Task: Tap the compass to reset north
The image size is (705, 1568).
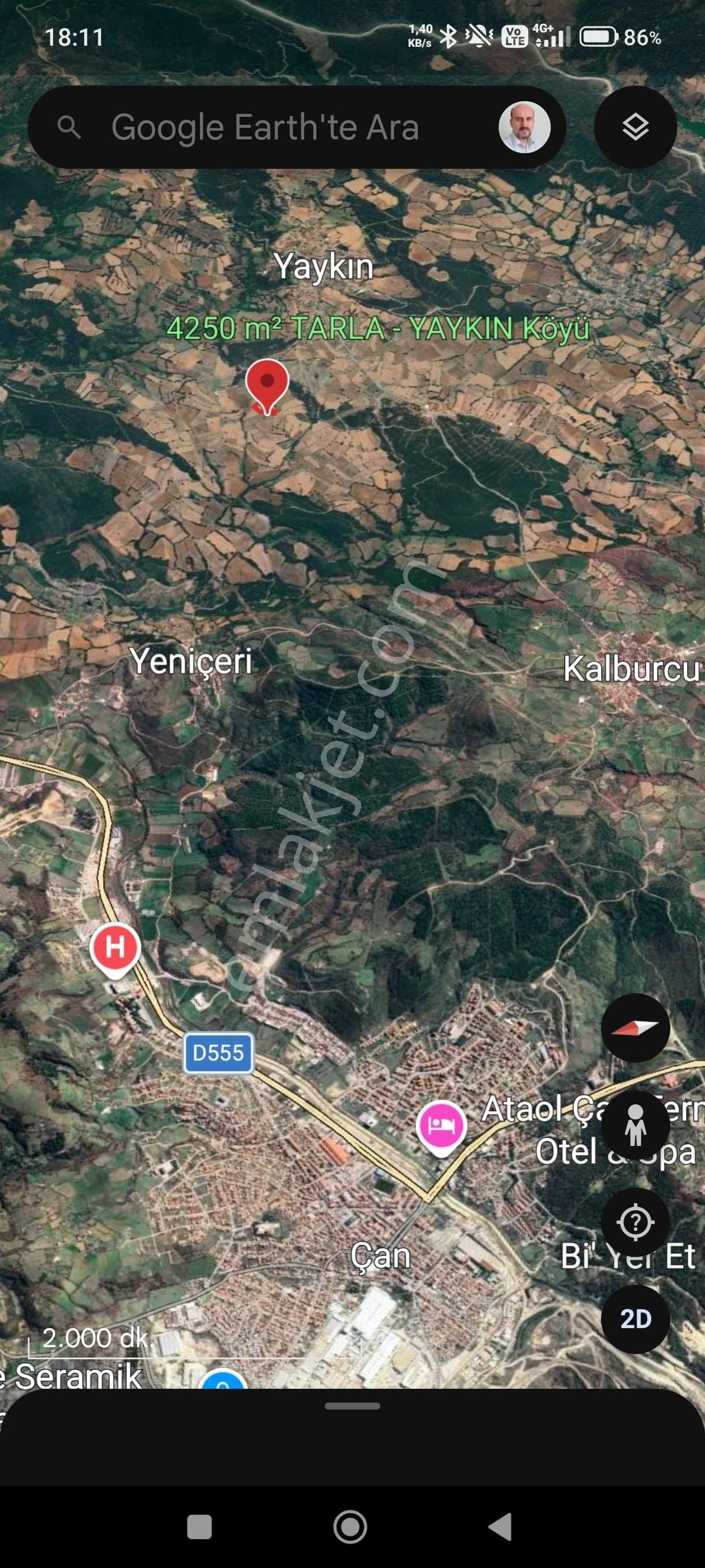Action: point(635,1027)
